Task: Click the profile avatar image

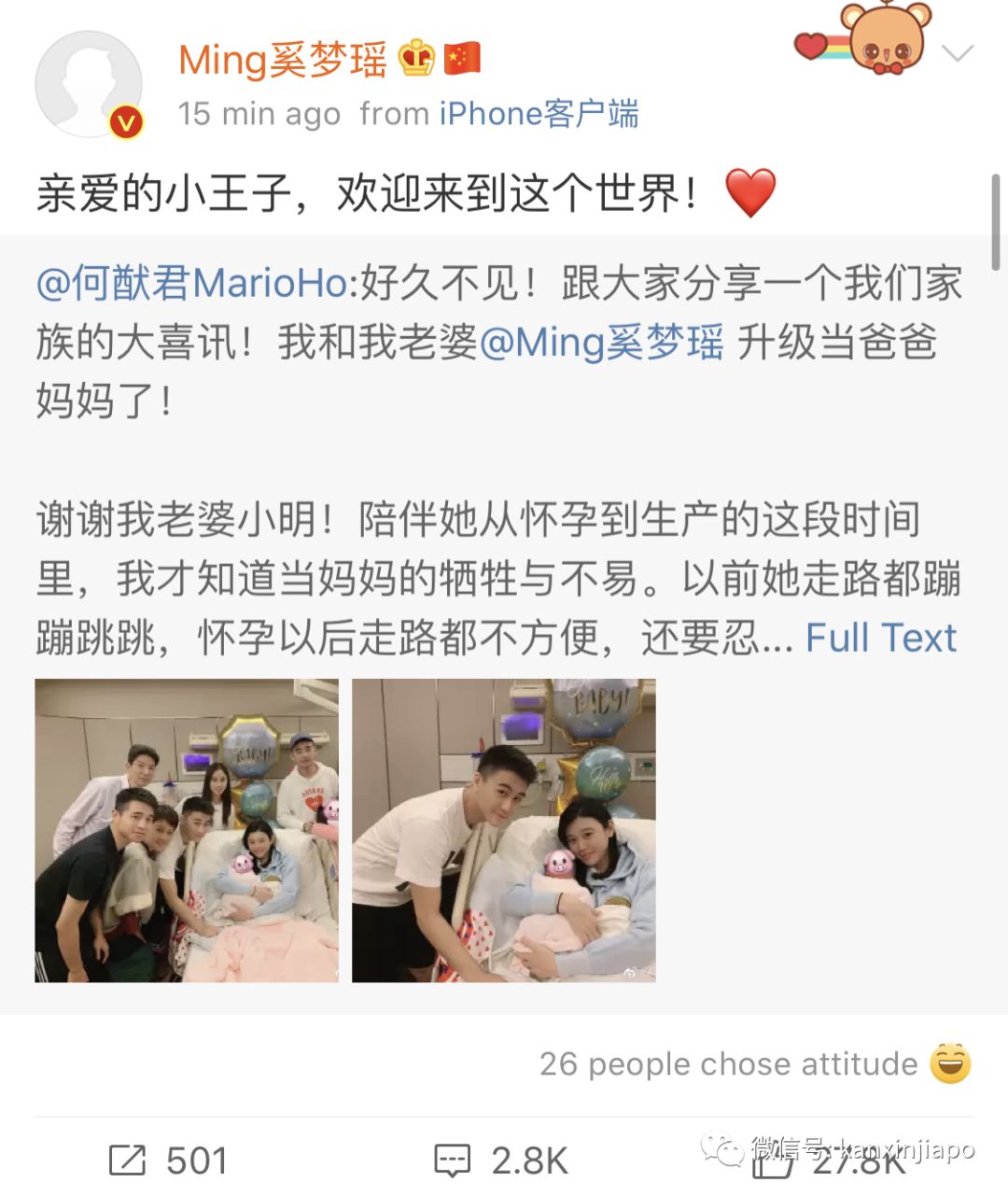Action: (89, 84)
